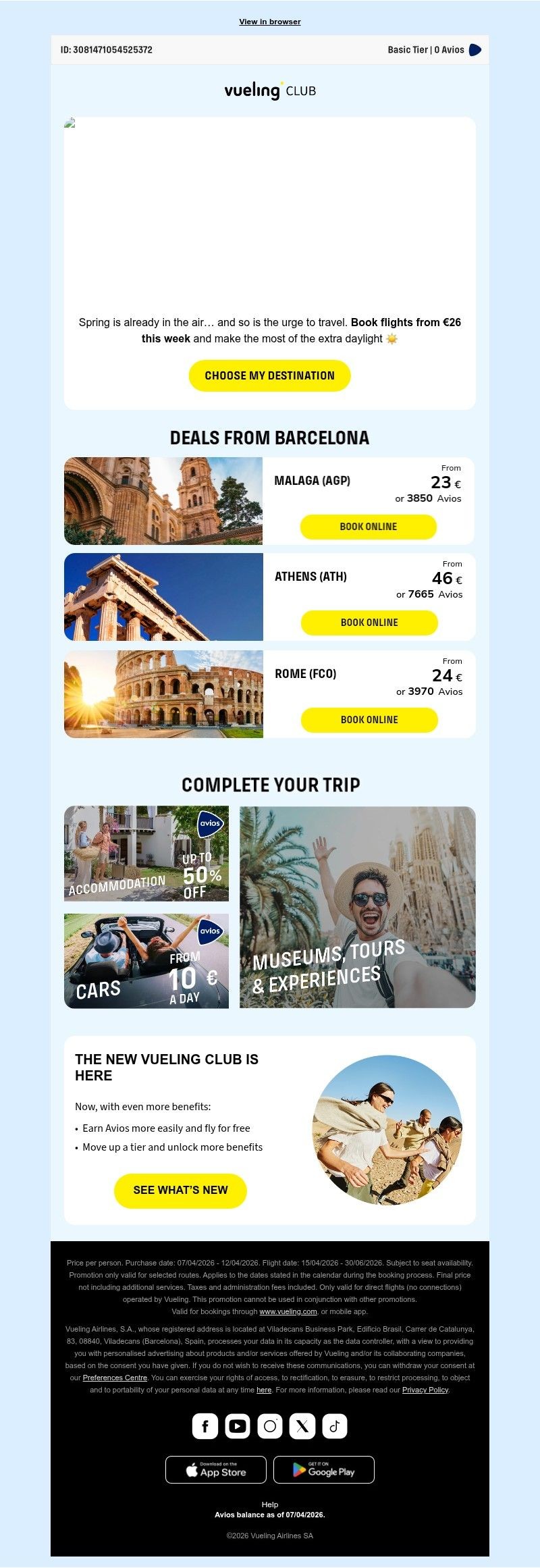Open the View in browser link
Image resolution: width=540 pixels, height=1568 pixels.
(269, 22)
